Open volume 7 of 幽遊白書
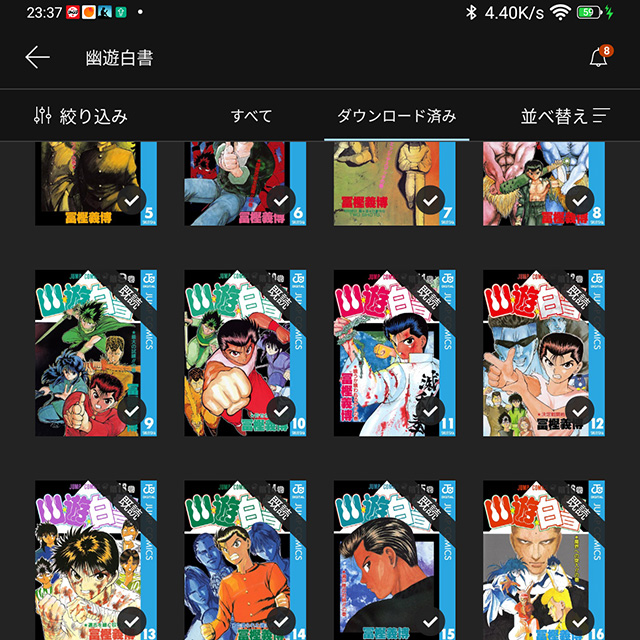 tap(394, 183)
